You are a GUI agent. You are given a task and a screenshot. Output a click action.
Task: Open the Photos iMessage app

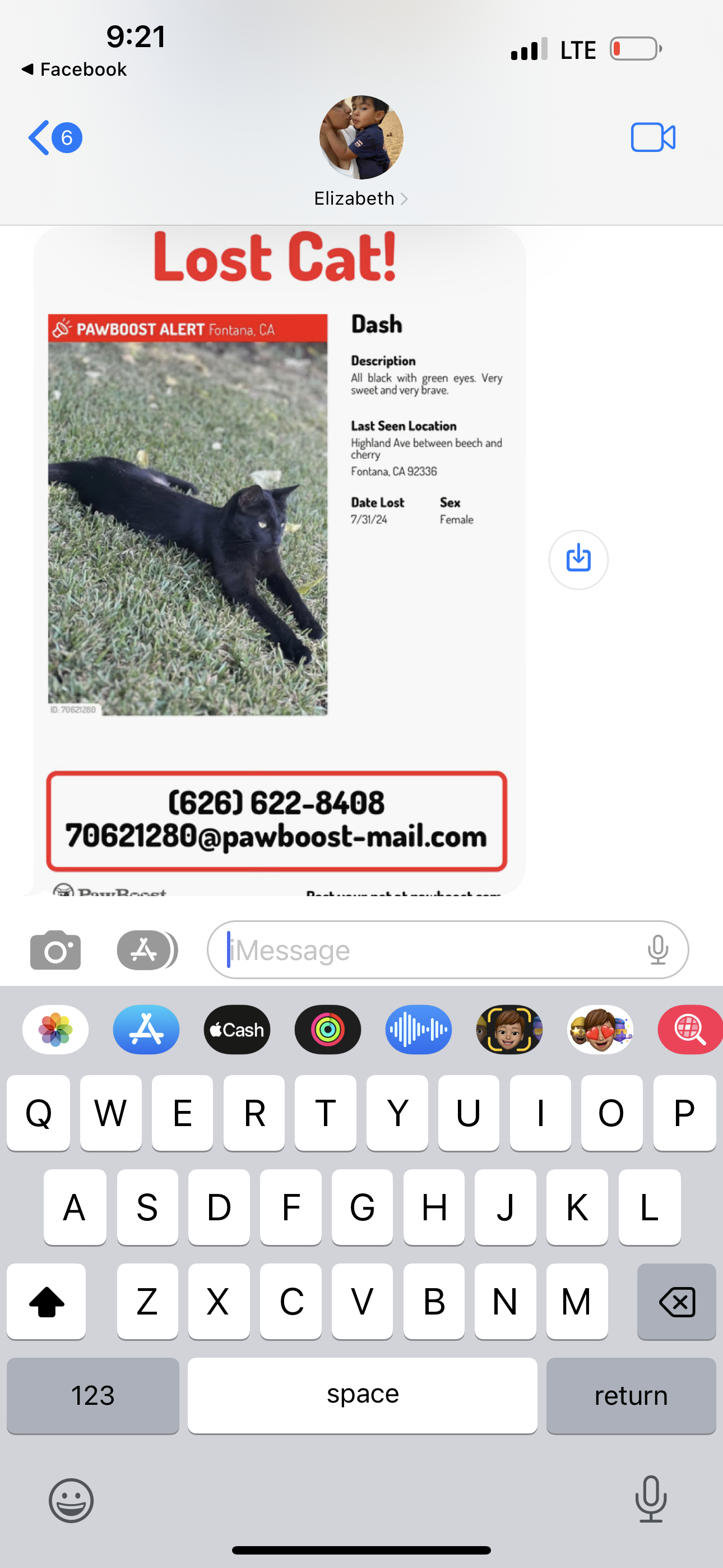coord(55,1029)
